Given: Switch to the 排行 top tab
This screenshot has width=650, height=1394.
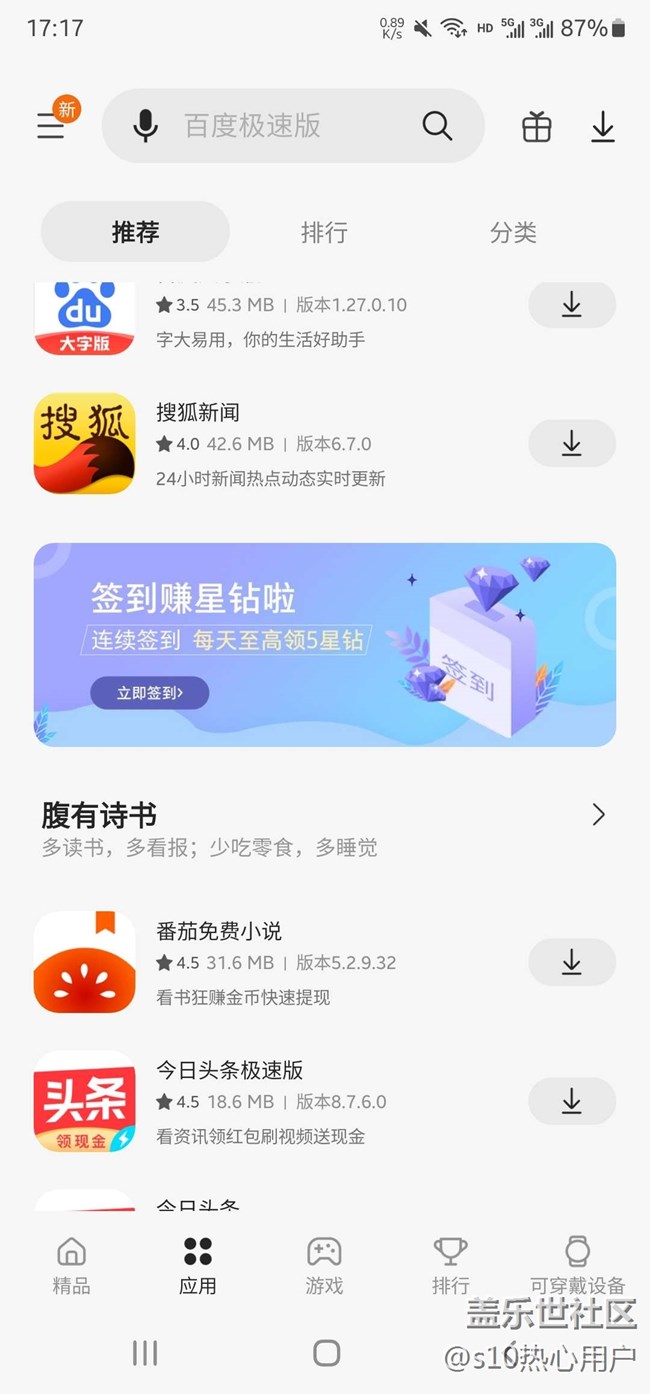Looking at the screenshot, I should (324, 232).
